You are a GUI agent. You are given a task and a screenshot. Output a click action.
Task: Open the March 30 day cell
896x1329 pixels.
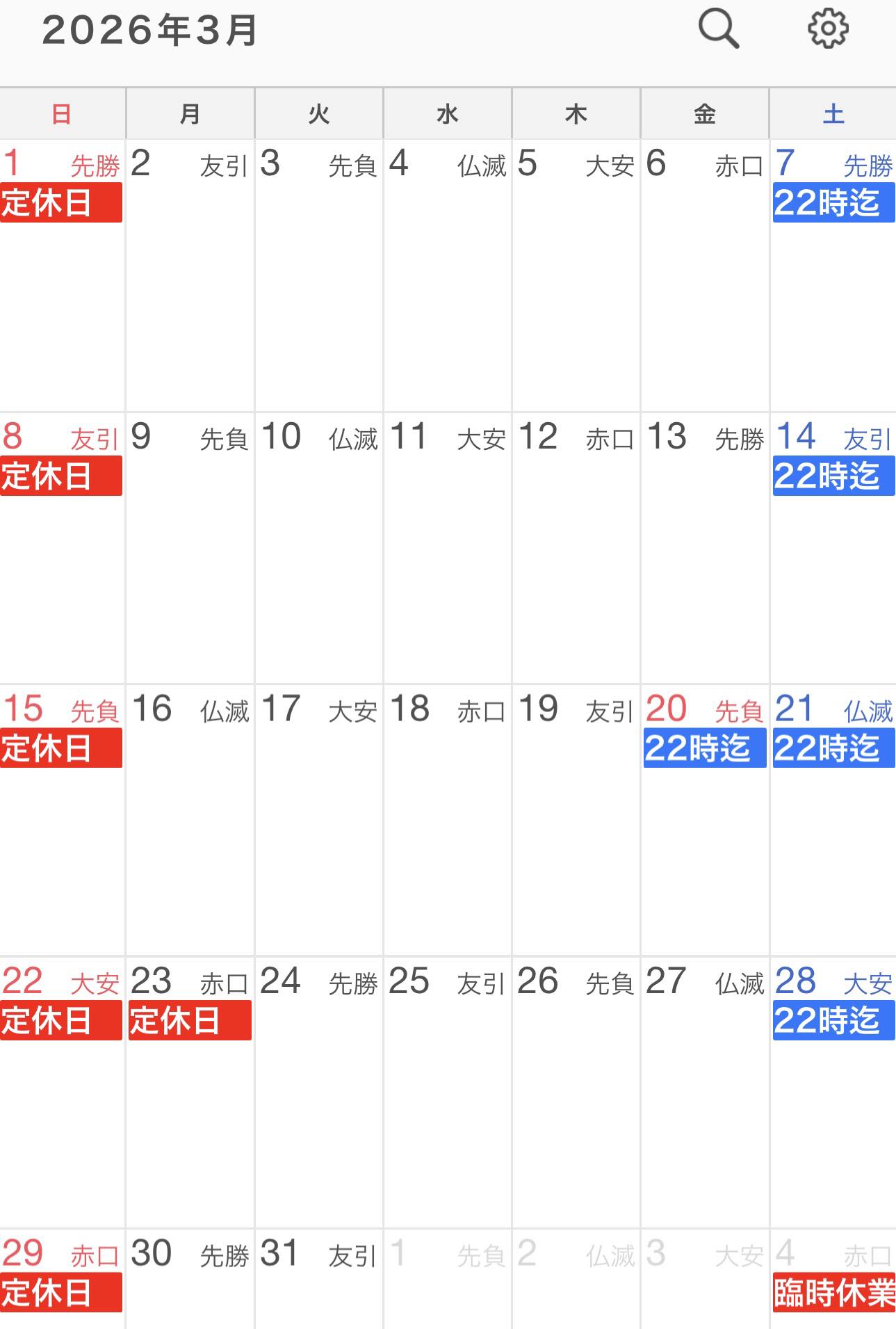click(190, 1287)
